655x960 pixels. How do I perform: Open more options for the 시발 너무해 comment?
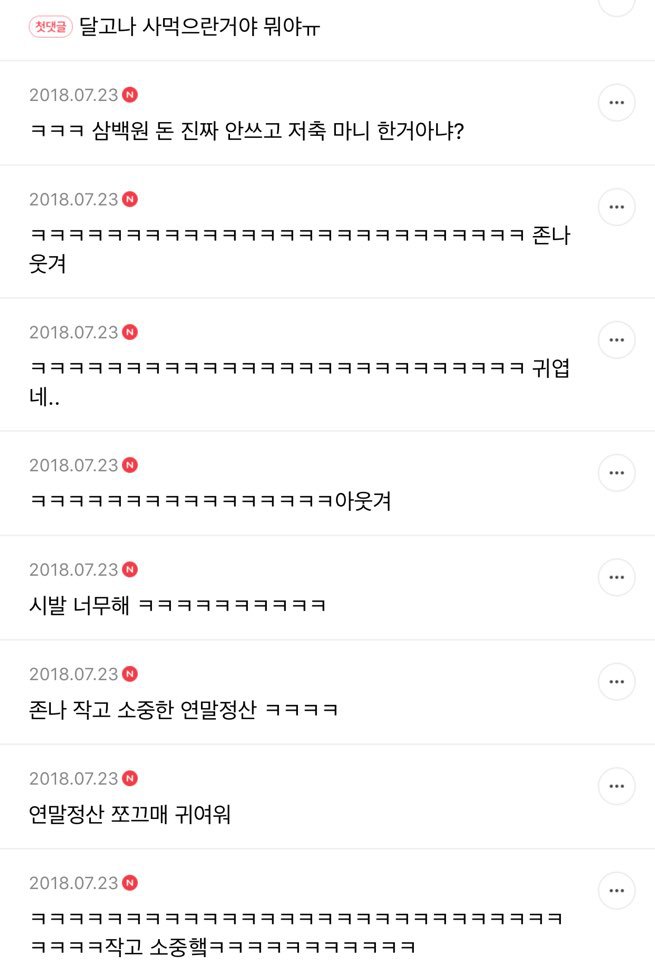[x=616, y=577]
